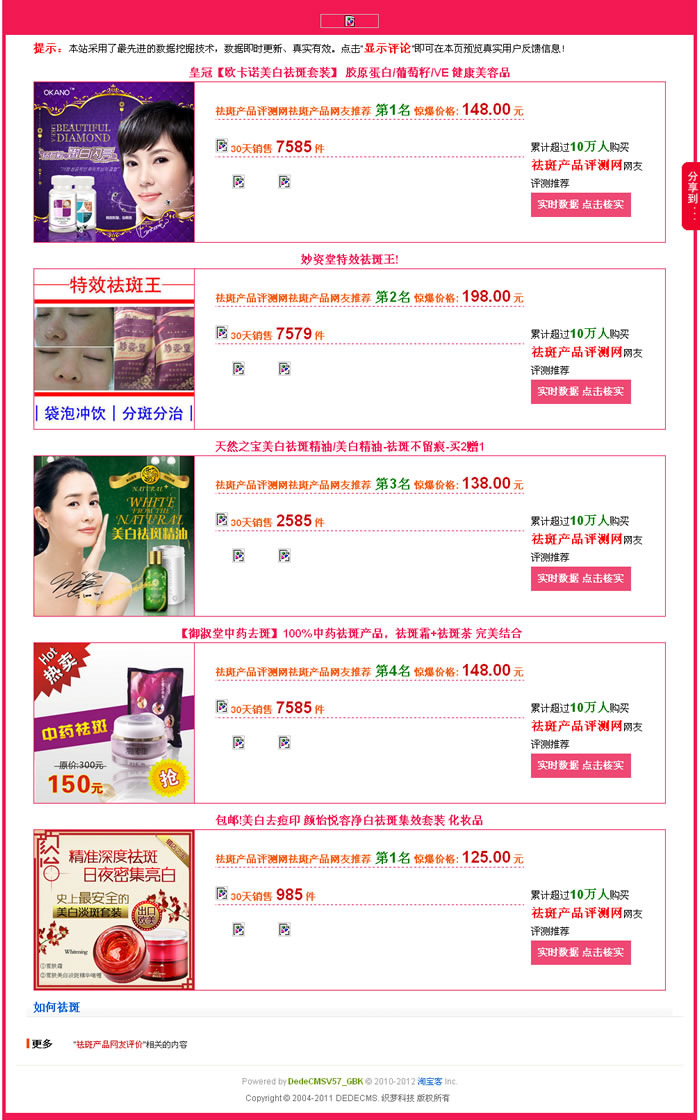Open the 精准深度祛斑 product image
Viewport: 700px width, 1120px height.
coord(114,910)
